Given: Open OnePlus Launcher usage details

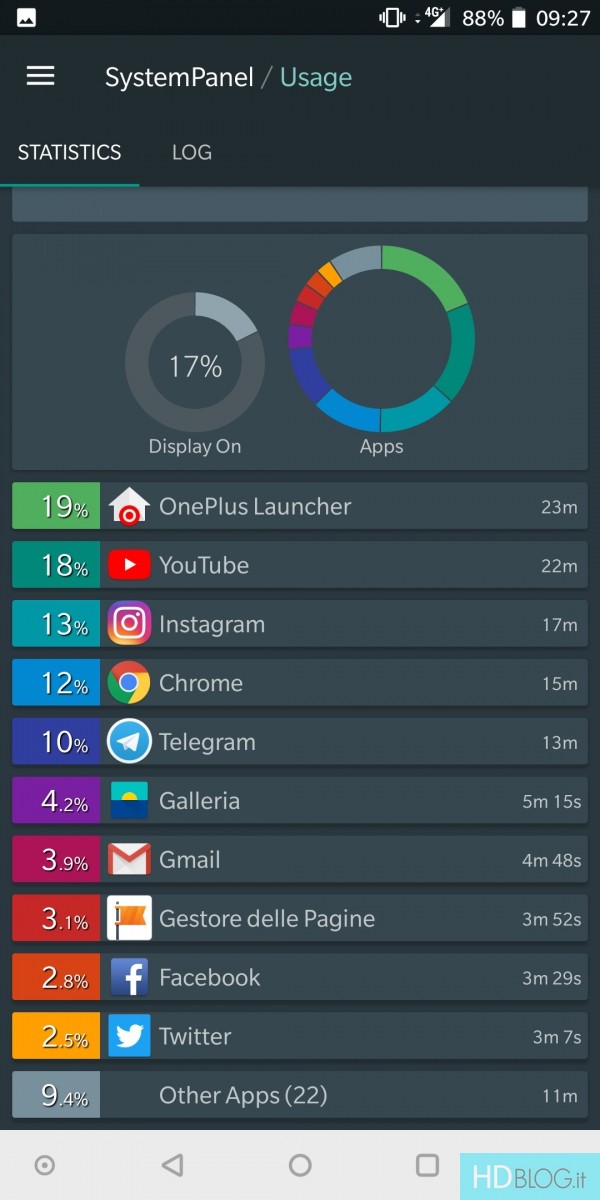Looking at the screenshot, I should [x=300, y=506].
